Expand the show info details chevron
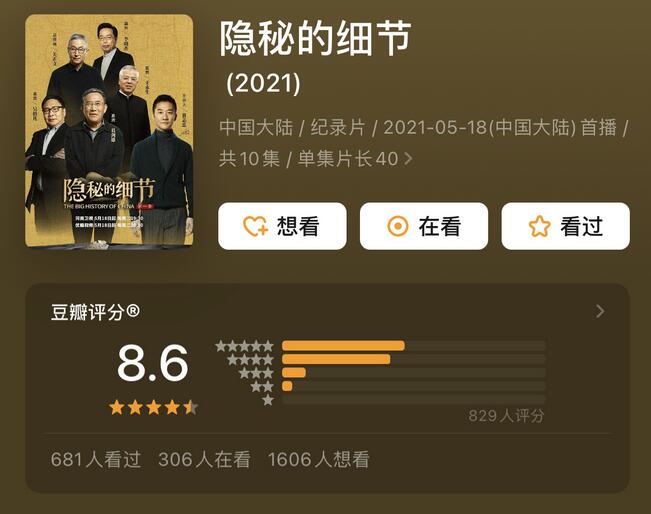Screen dimensions: 651x514 click(x=408, y=159)
